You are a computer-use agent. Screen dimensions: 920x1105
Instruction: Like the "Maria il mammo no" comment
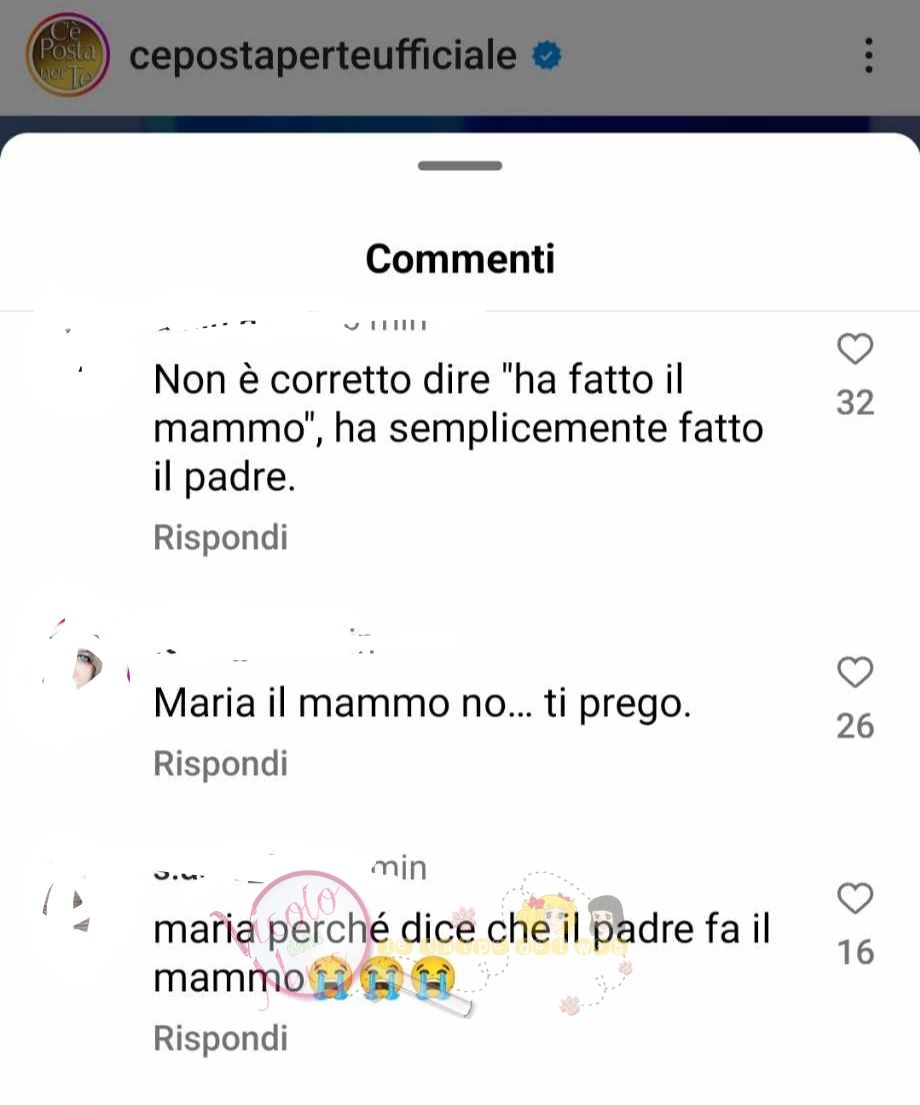(x=855, y=673)
